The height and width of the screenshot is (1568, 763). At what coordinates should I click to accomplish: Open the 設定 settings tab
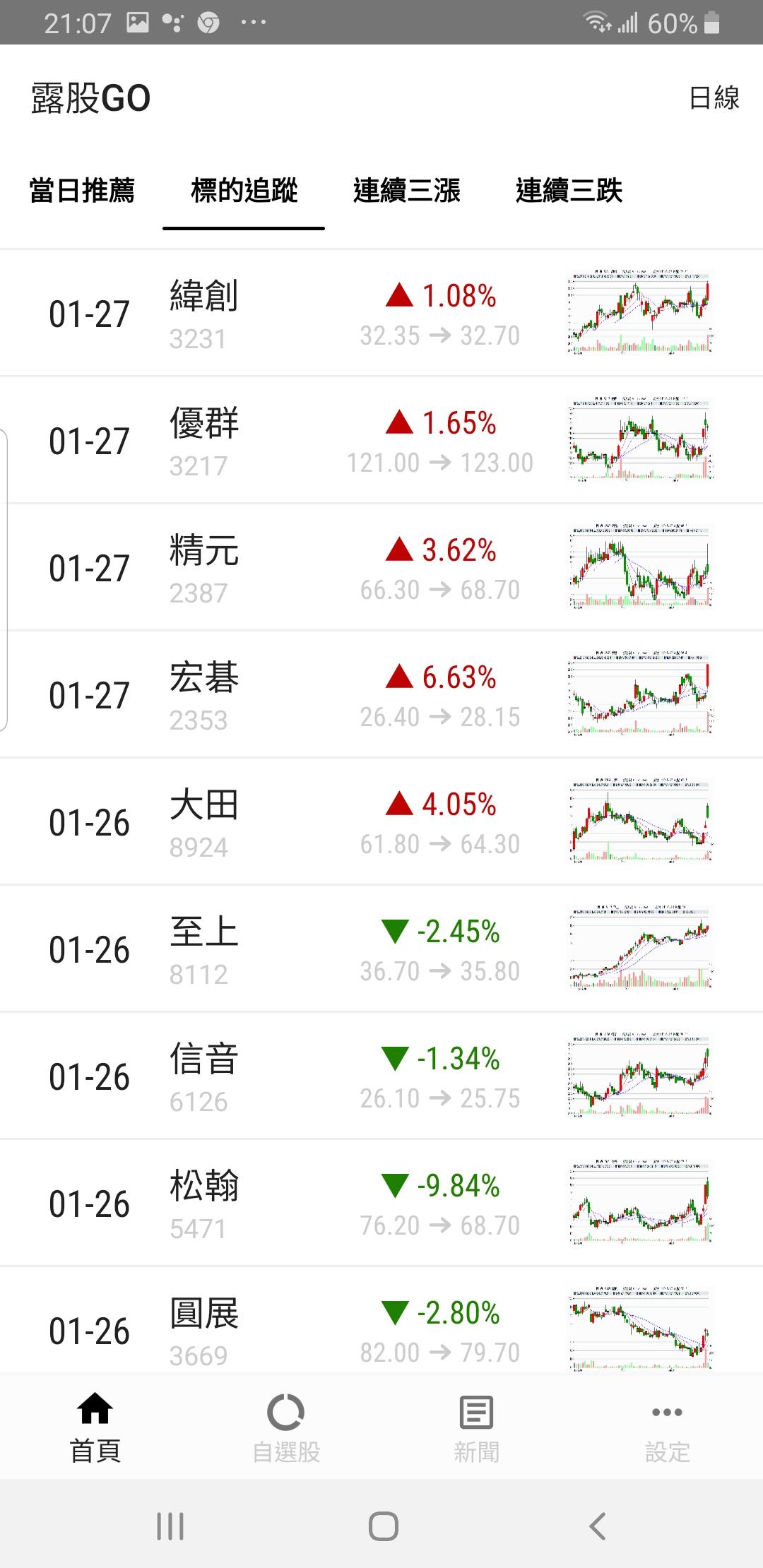pos(667,1427)
